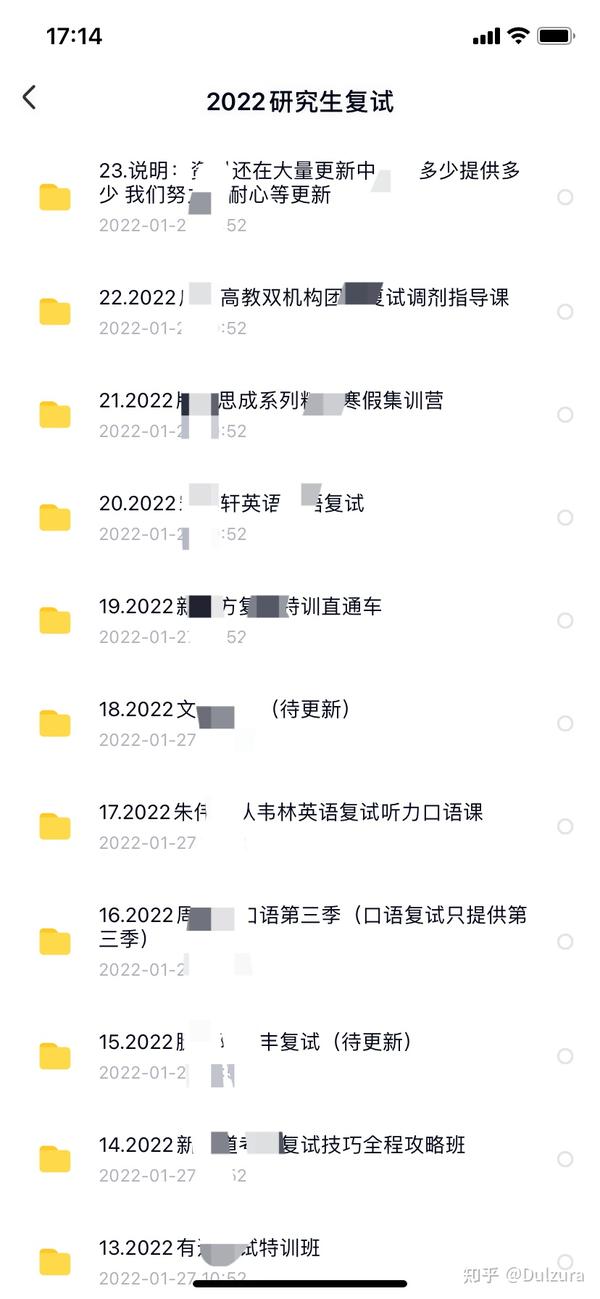The width and height of the screenshot is (600, 1299).
Task: Open folder 23.说明
Action: [x=300, y=197]
